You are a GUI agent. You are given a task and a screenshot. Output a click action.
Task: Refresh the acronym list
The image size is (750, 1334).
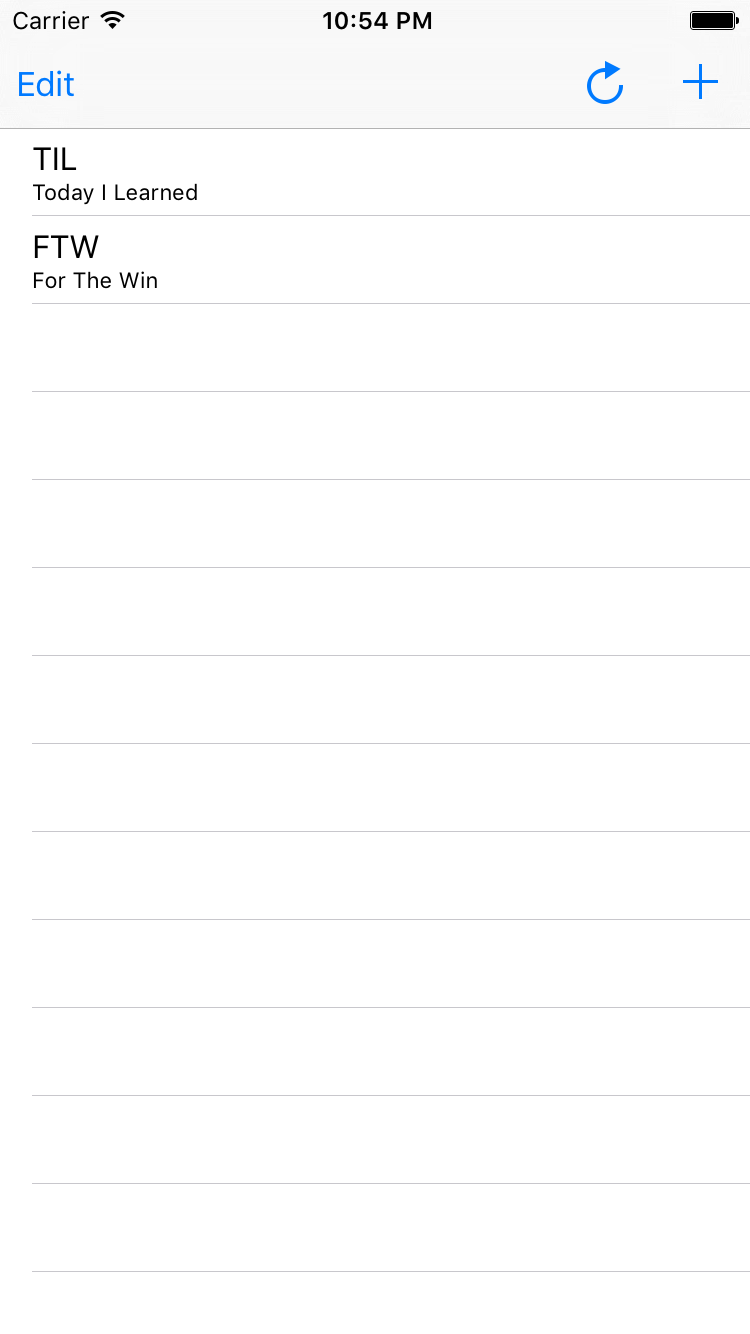pos(605,84)
